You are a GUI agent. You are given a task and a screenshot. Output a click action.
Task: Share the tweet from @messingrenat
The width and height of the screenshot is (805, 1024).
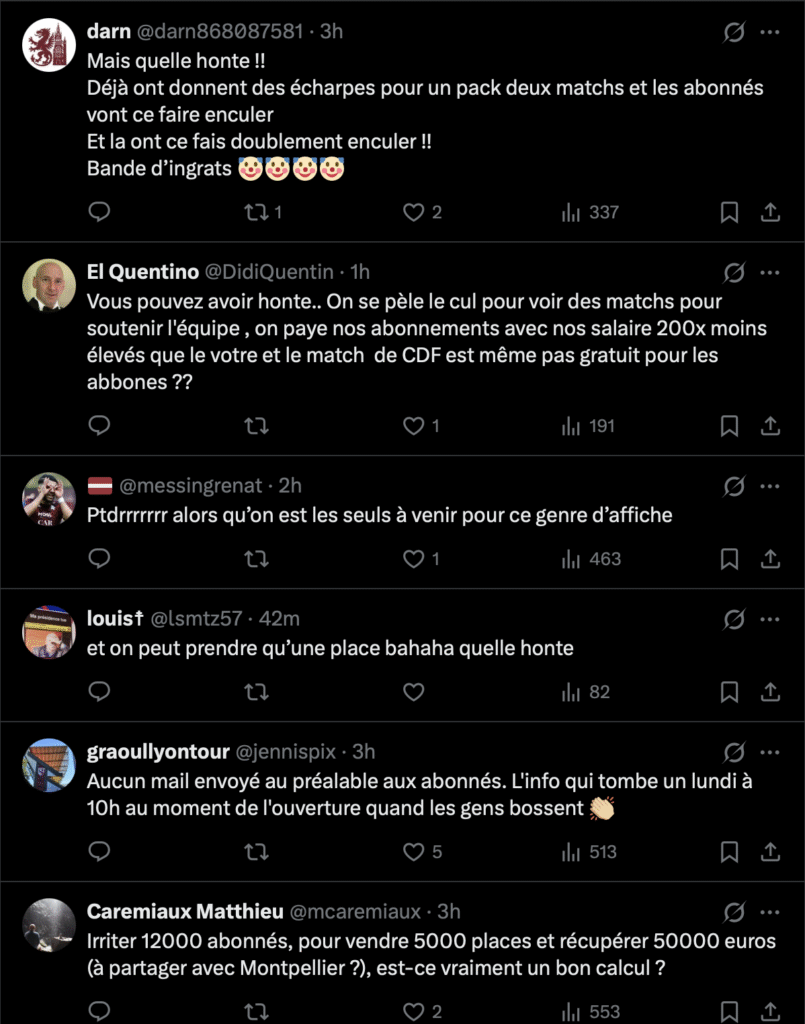point(770,559)
